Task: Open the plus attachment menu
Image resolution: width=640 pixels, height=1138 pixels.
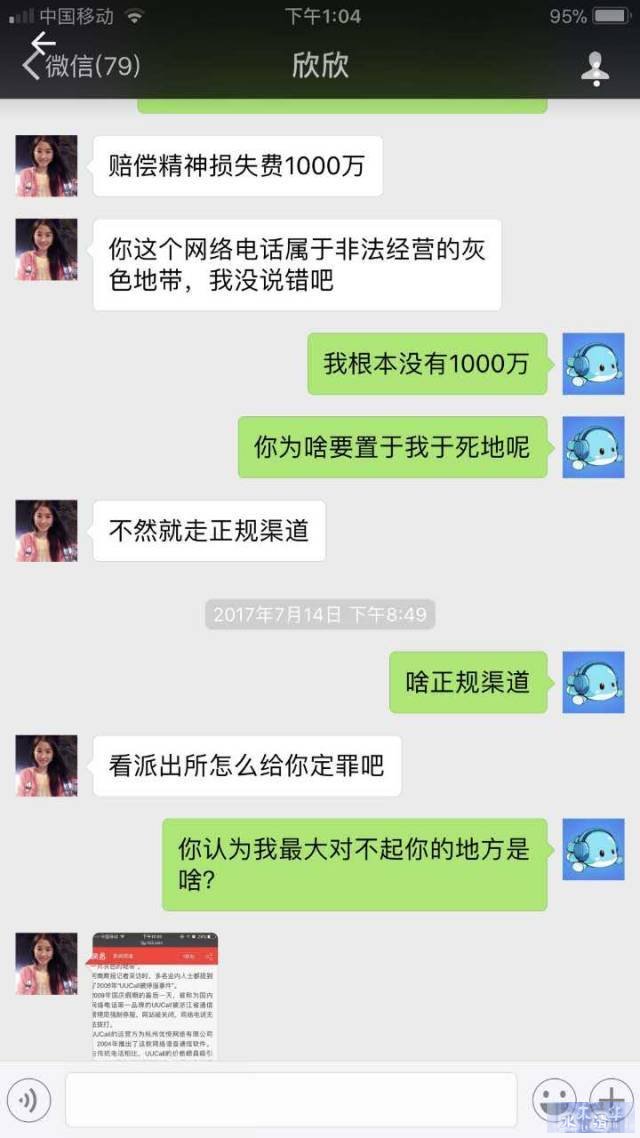Action: 608,1098
